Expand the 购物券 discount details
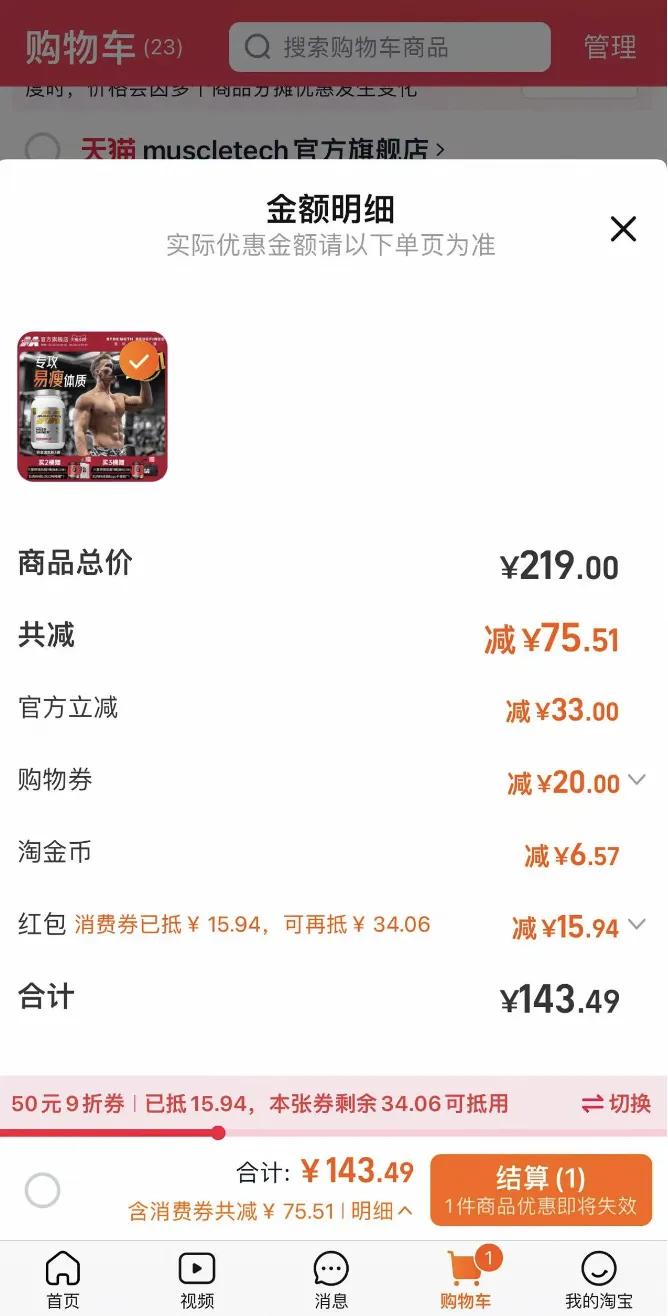668x1316 pixels. click(637, 780)
